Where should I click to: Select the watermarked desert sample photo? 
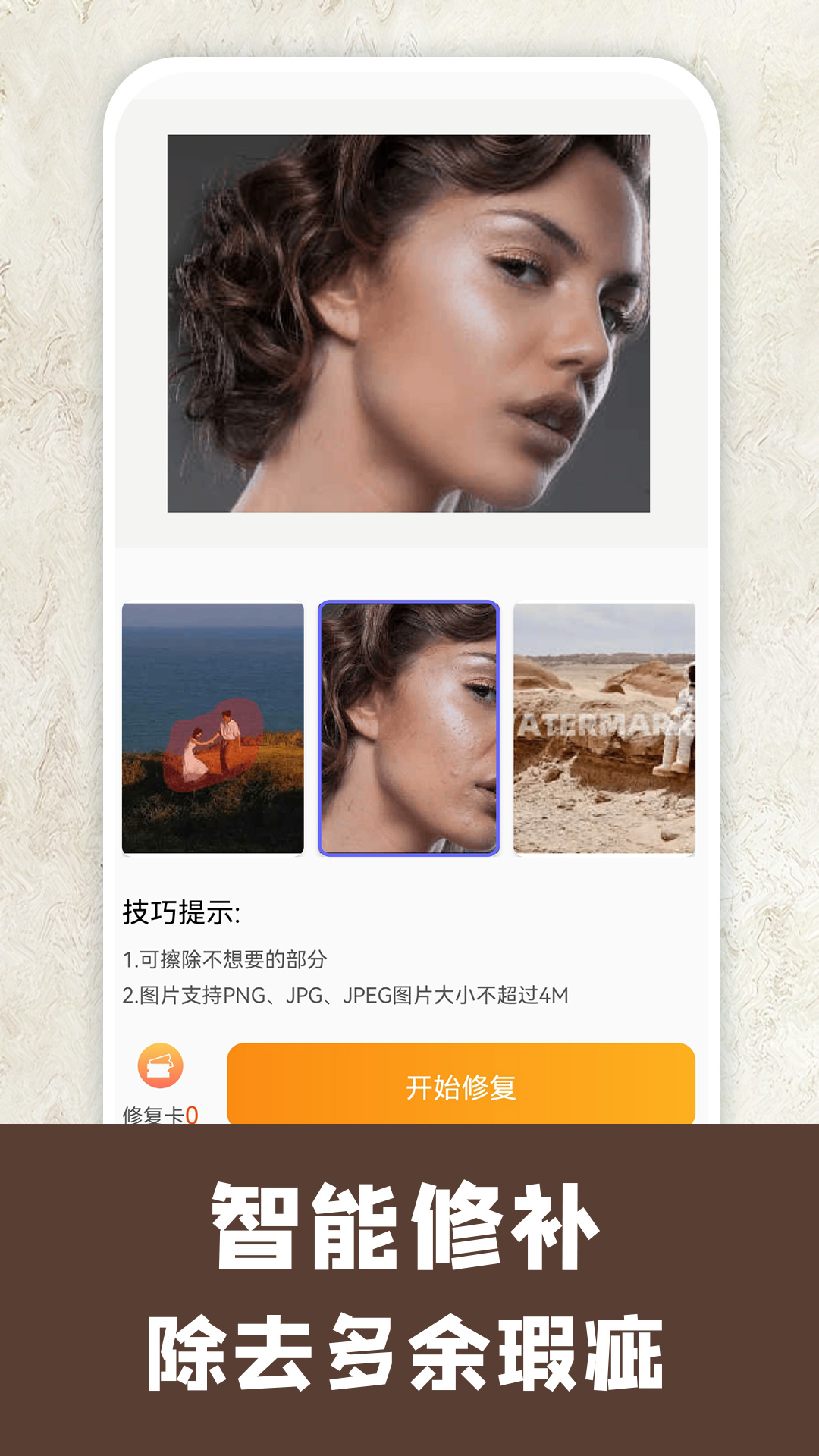coord(604,728)
